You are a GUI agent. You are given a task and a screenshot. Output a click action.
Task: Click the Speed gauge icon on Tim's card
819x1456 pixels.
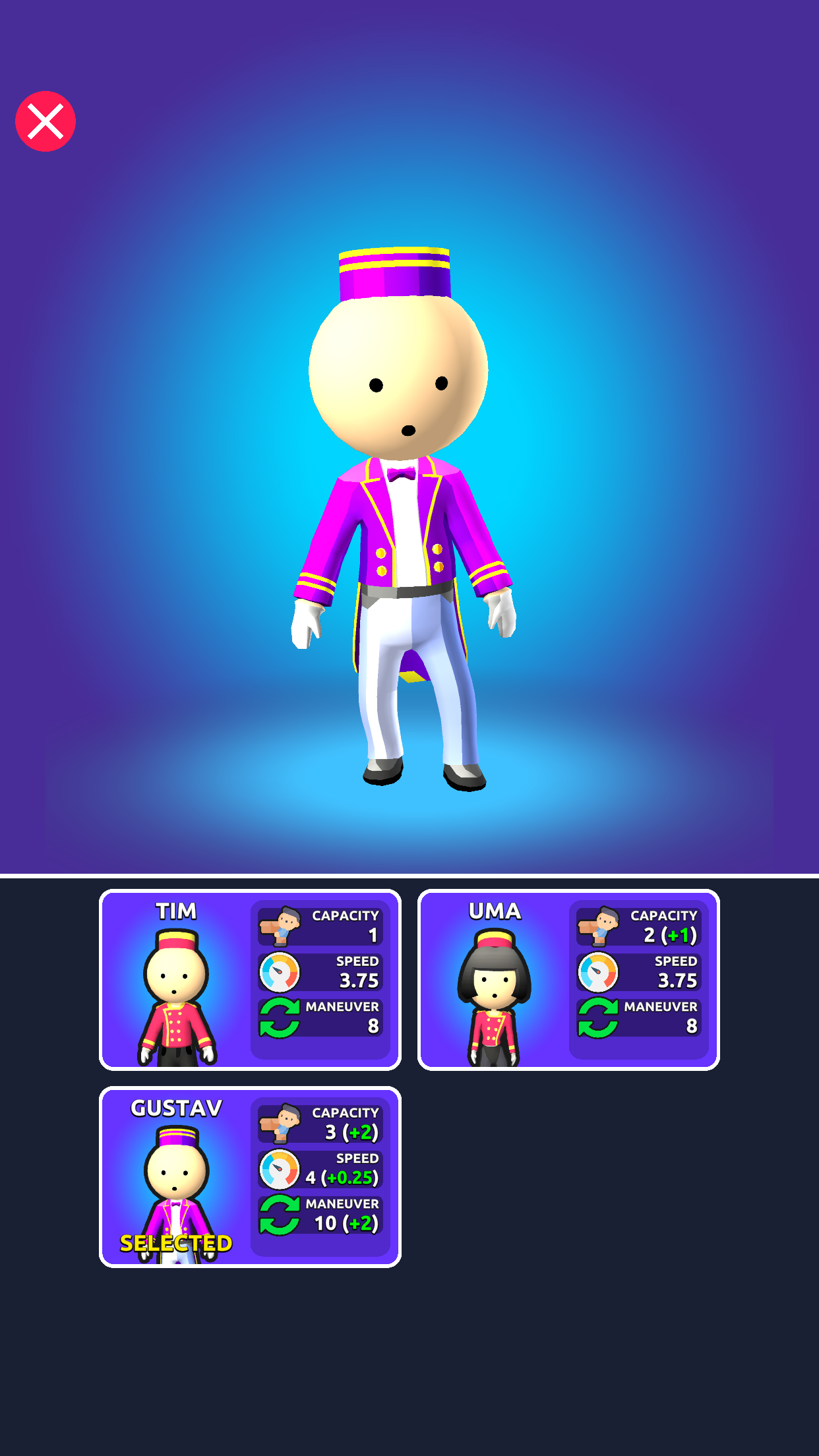click(x=280, y=971)
